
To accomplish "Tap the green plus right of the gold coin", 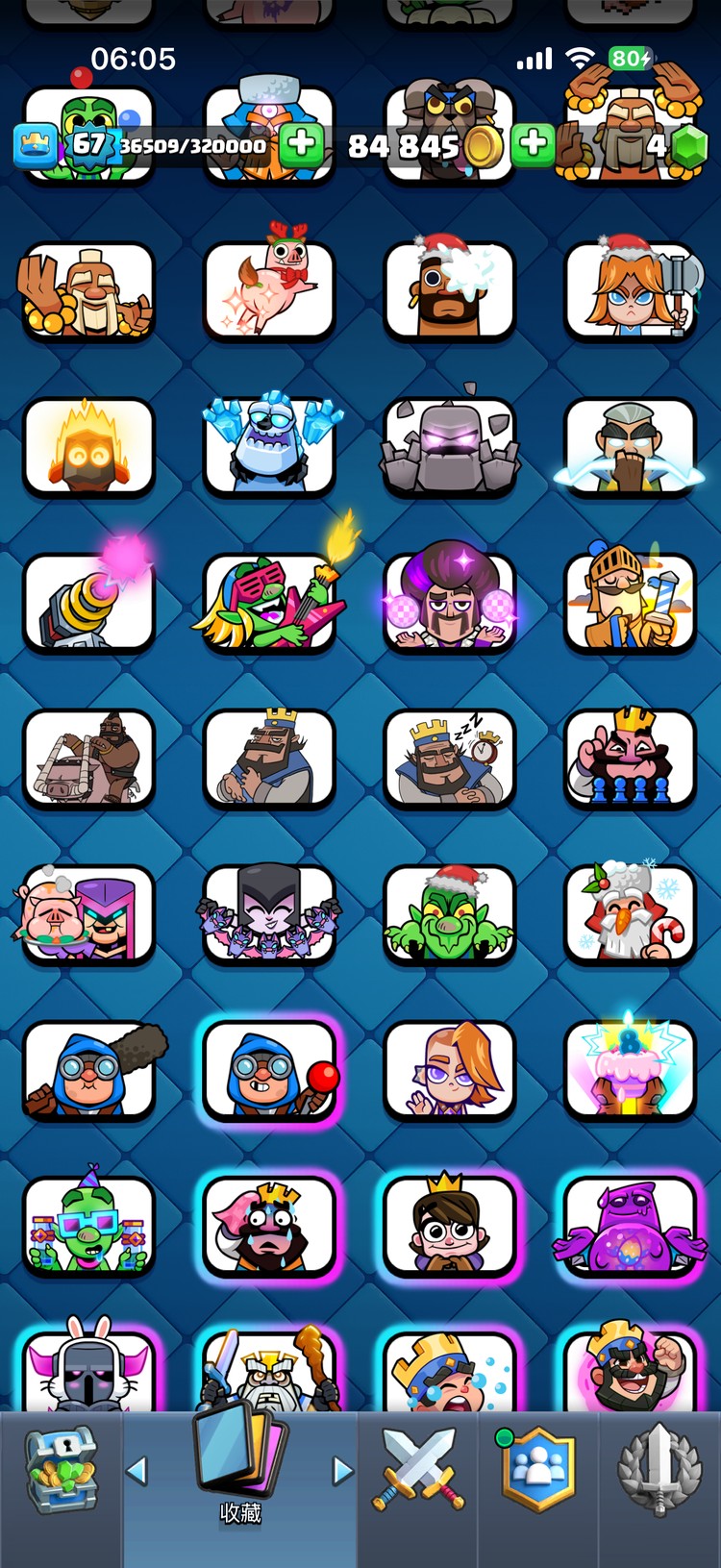I will 533,144.
